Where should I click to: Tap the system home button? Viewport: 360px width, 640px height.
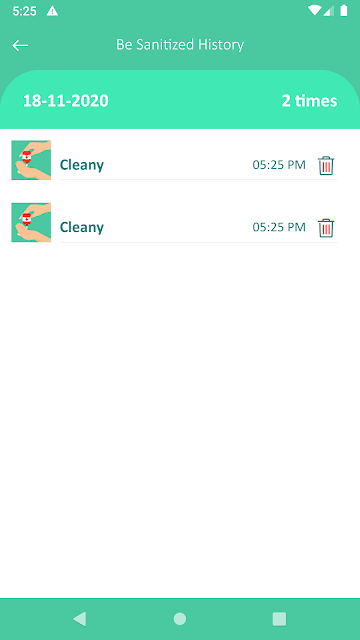(x=180, y=619)
